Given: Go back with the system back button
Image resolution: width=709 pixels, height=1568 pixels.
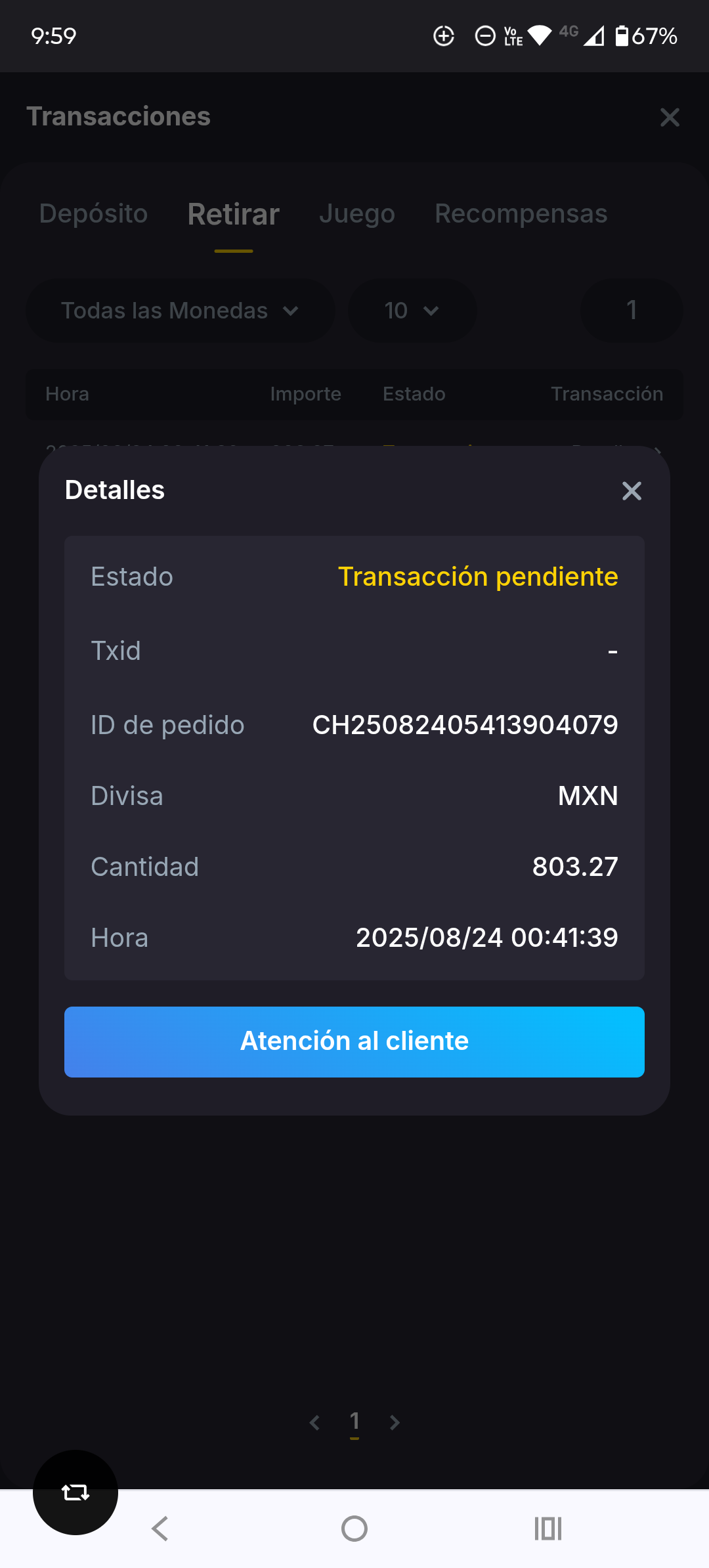Looking at the screenshot, I should coord(160,1529).
